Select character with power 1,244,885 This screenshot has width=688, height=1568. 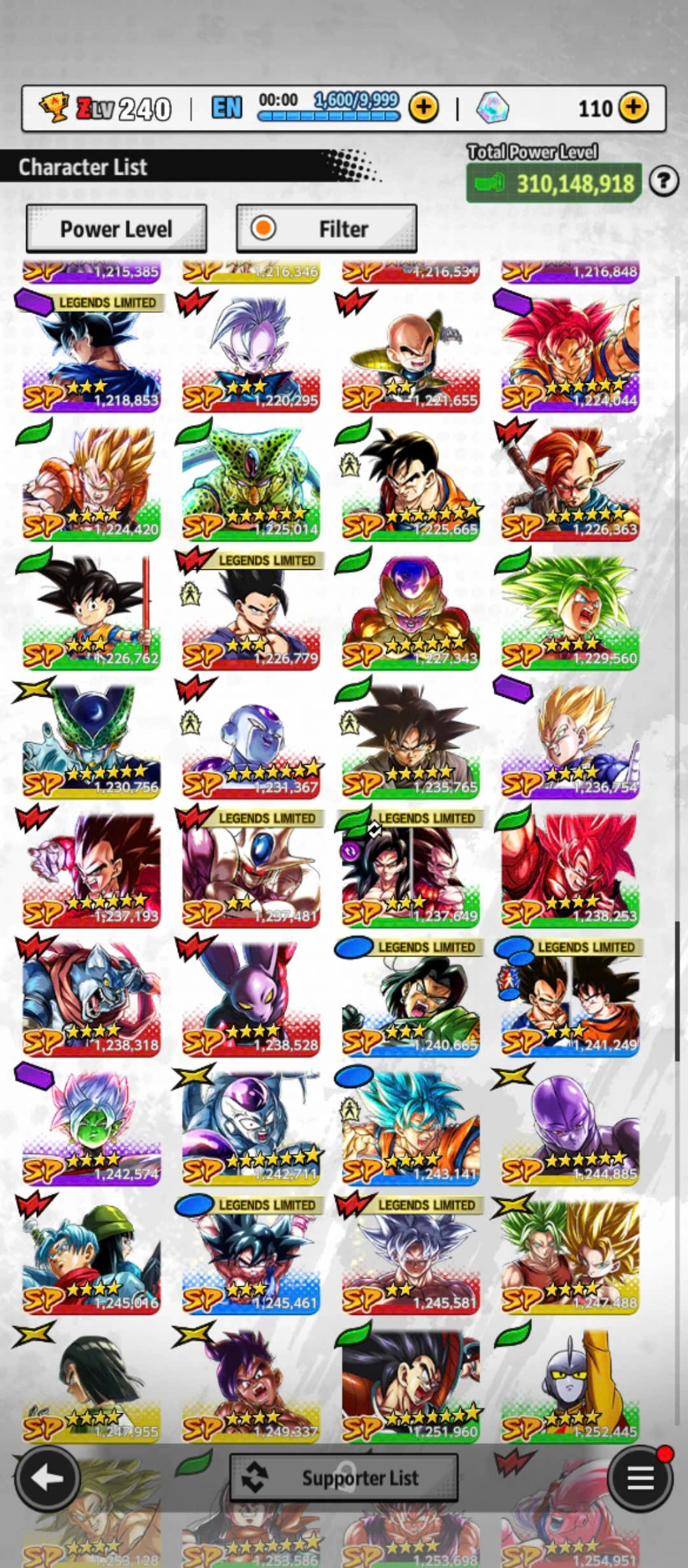point(570,1127)
